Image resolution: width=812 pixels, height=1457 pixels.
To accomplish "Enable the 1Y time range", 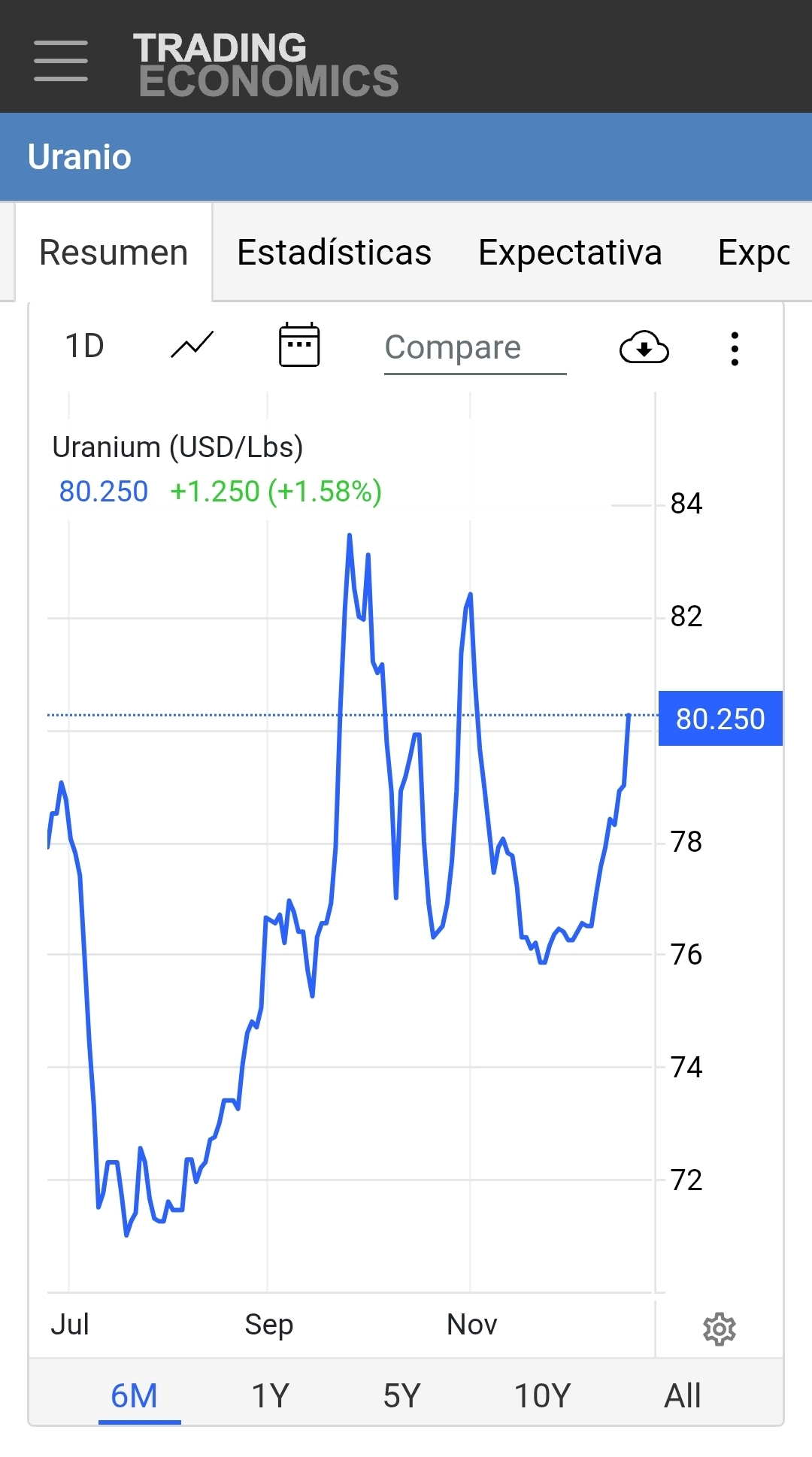I will pyautogui.click(x=269, y=1395).
